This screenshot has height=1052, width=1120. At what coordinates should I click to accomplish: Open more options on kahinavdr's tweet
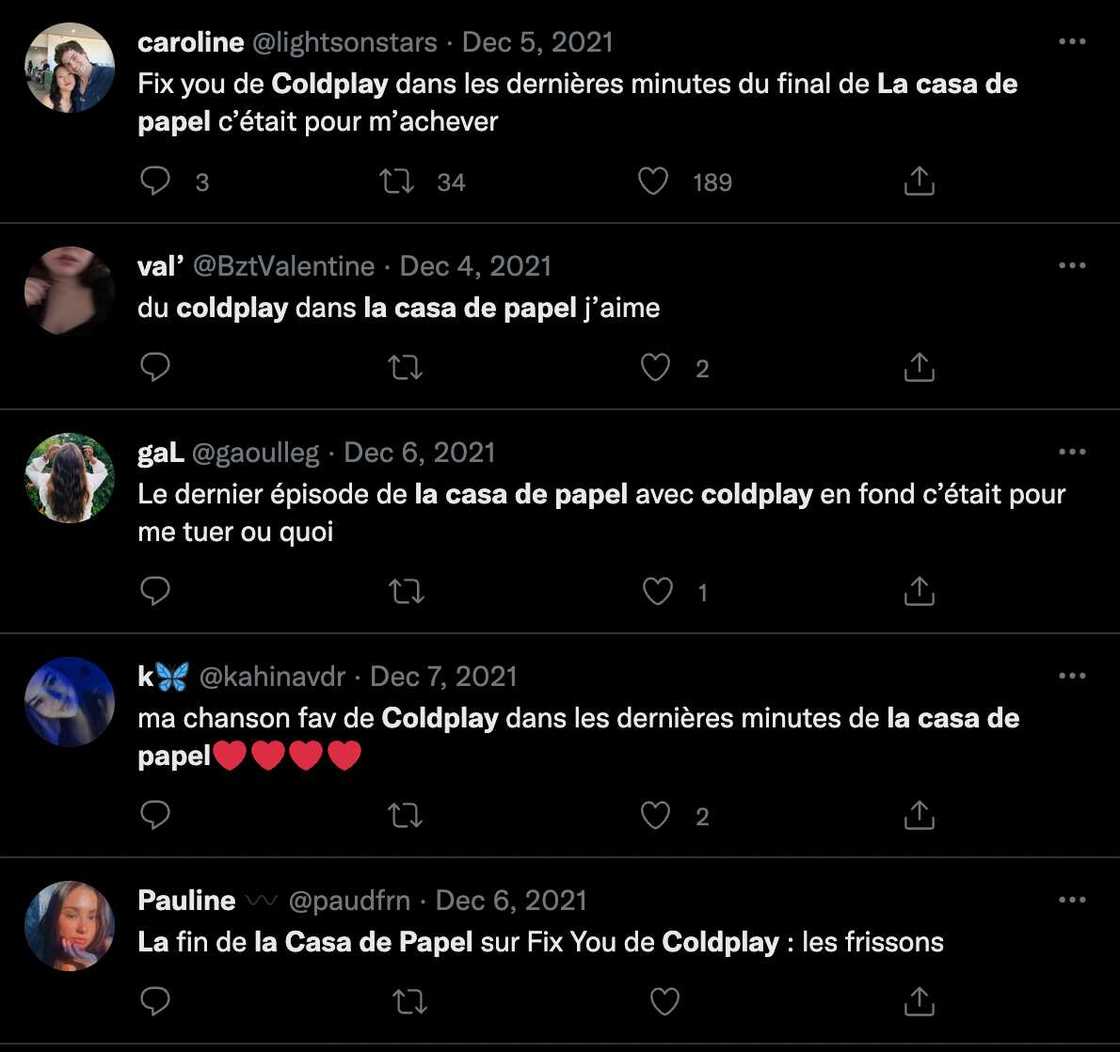pyautogui.click(x=1071, y=676)
